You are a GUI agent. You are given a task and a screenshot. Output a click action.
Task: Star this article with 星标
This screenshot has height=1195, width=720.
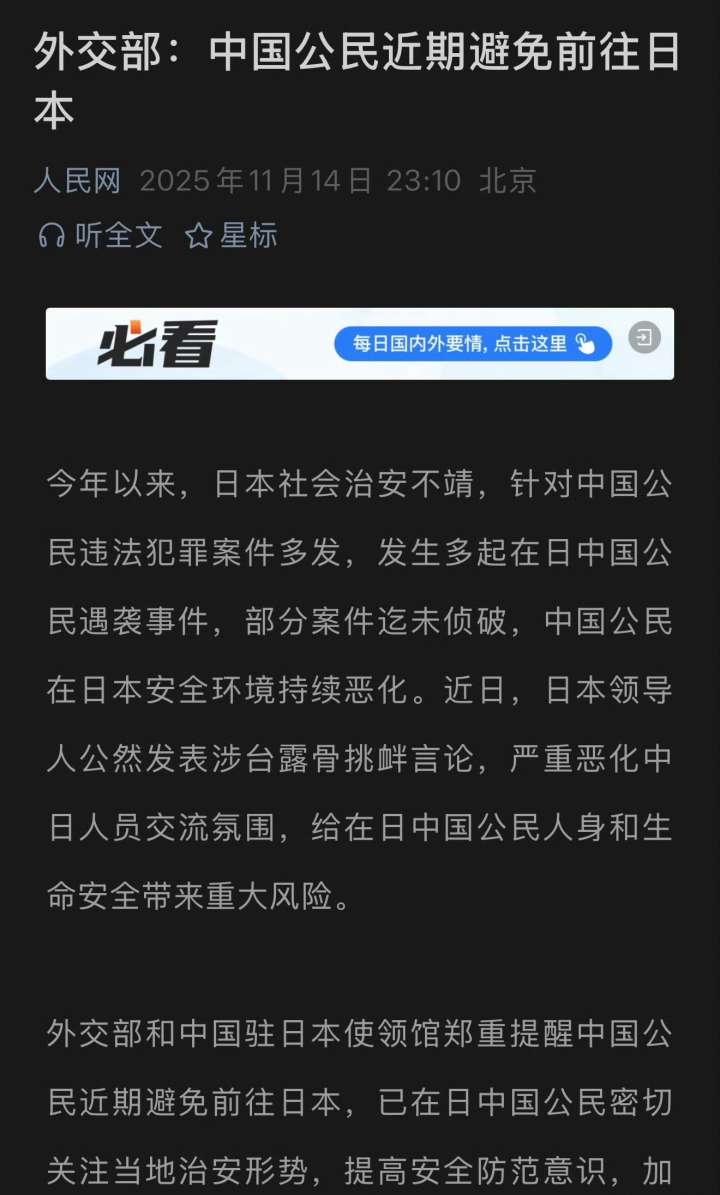point(232,236)
